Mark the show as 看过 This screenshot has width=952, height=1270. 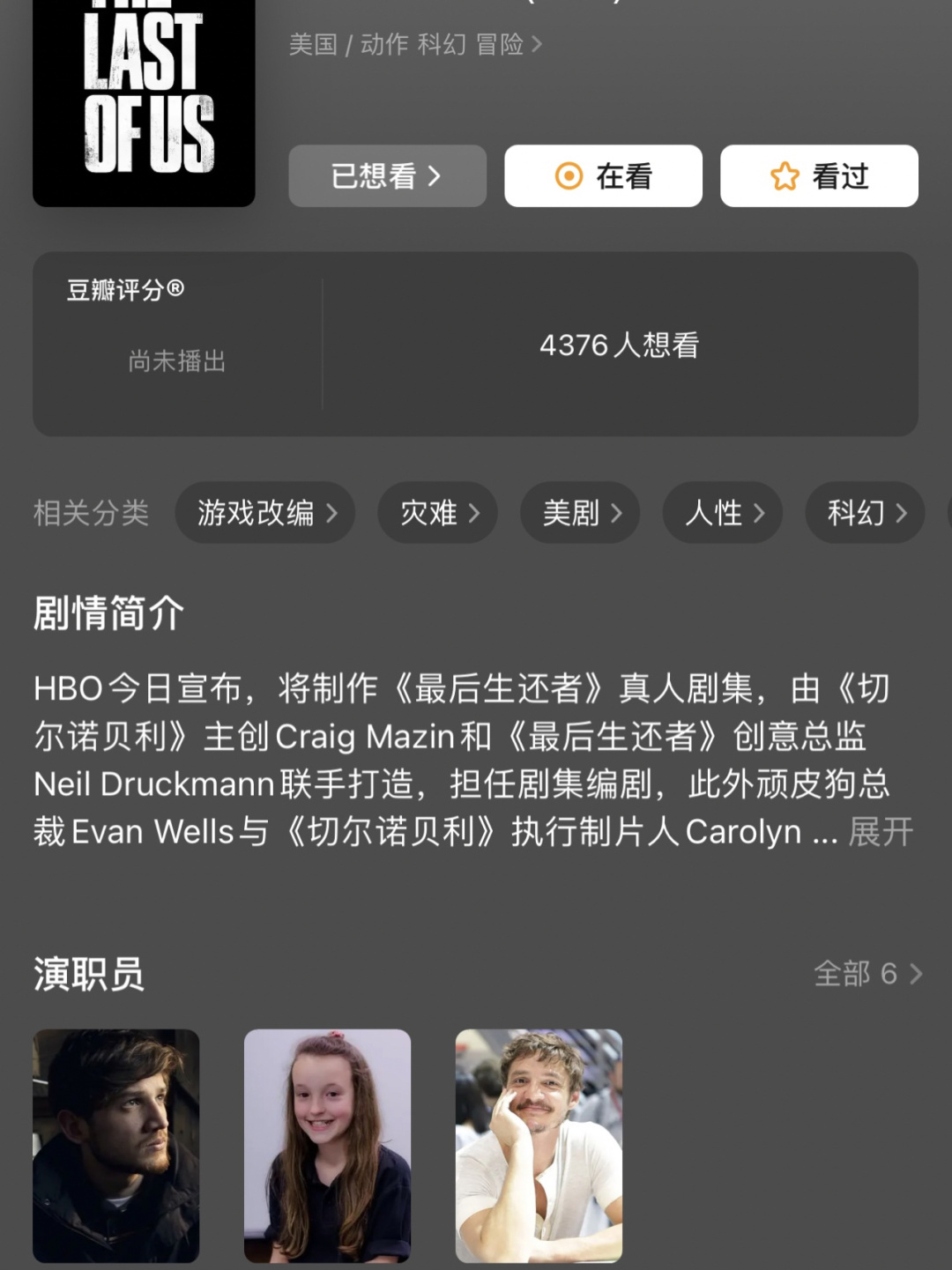click(819, 176)
